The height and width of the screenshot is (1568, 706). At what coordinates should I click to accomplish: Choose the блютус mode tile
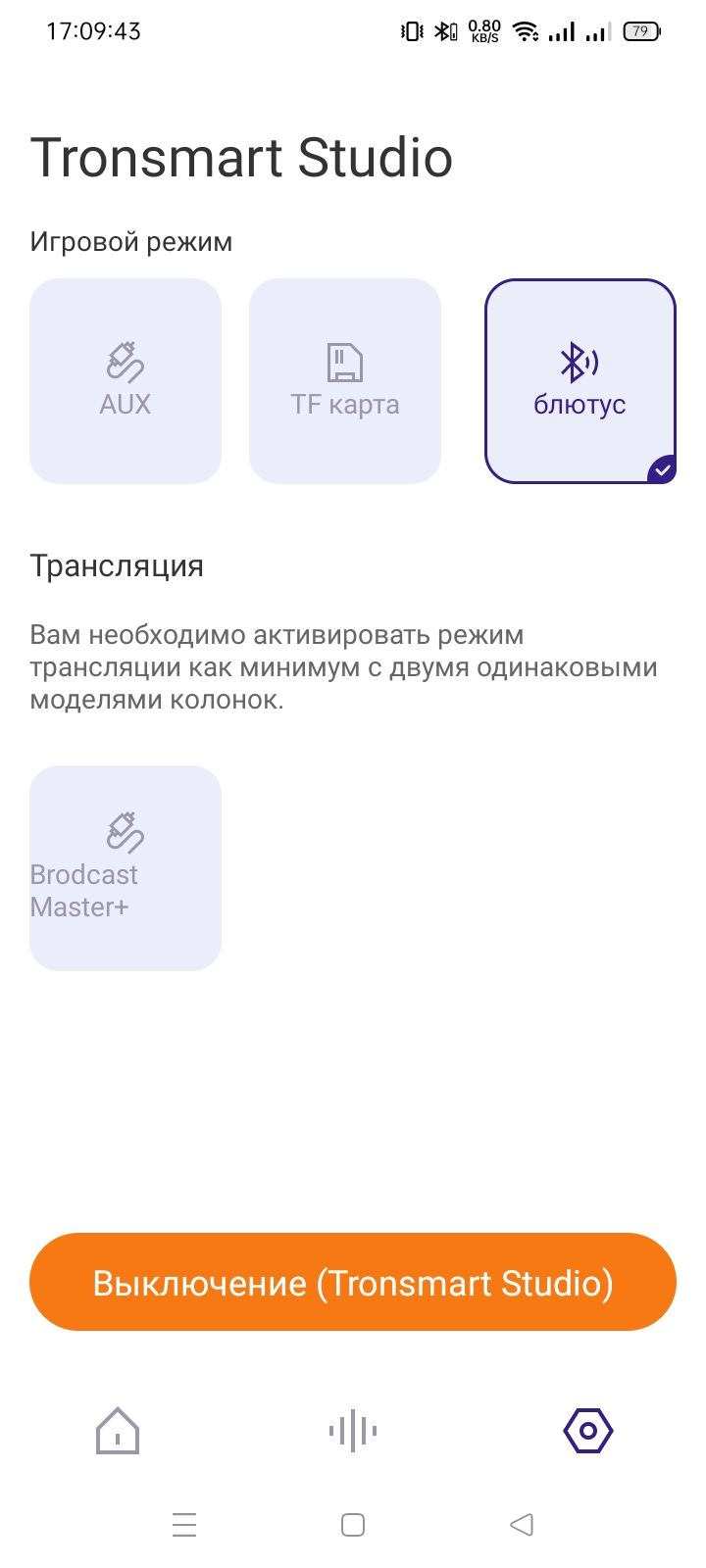pos(580,381)
